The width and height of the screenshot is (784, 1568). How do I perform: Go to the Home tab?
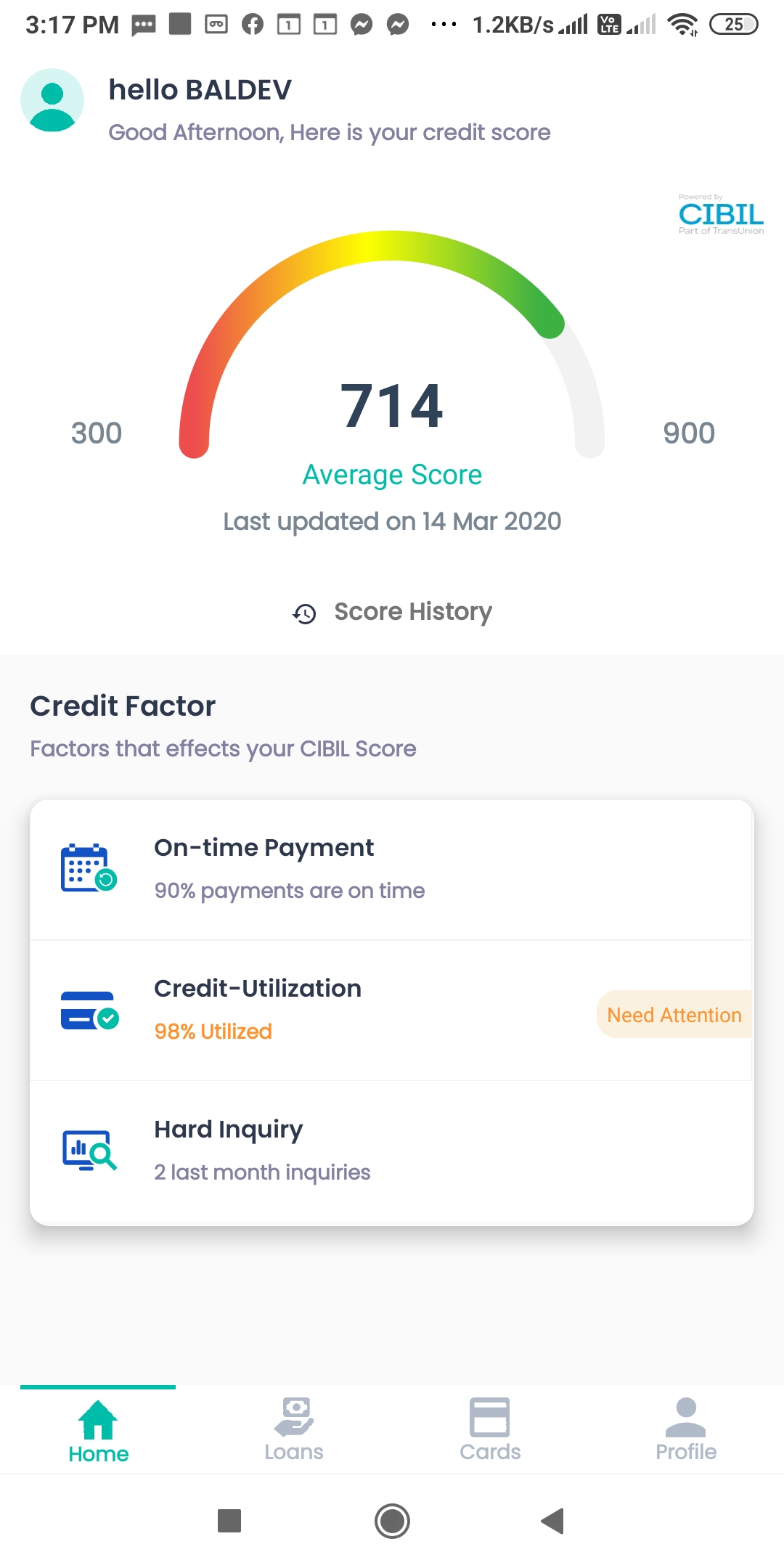coord(98,1430)
